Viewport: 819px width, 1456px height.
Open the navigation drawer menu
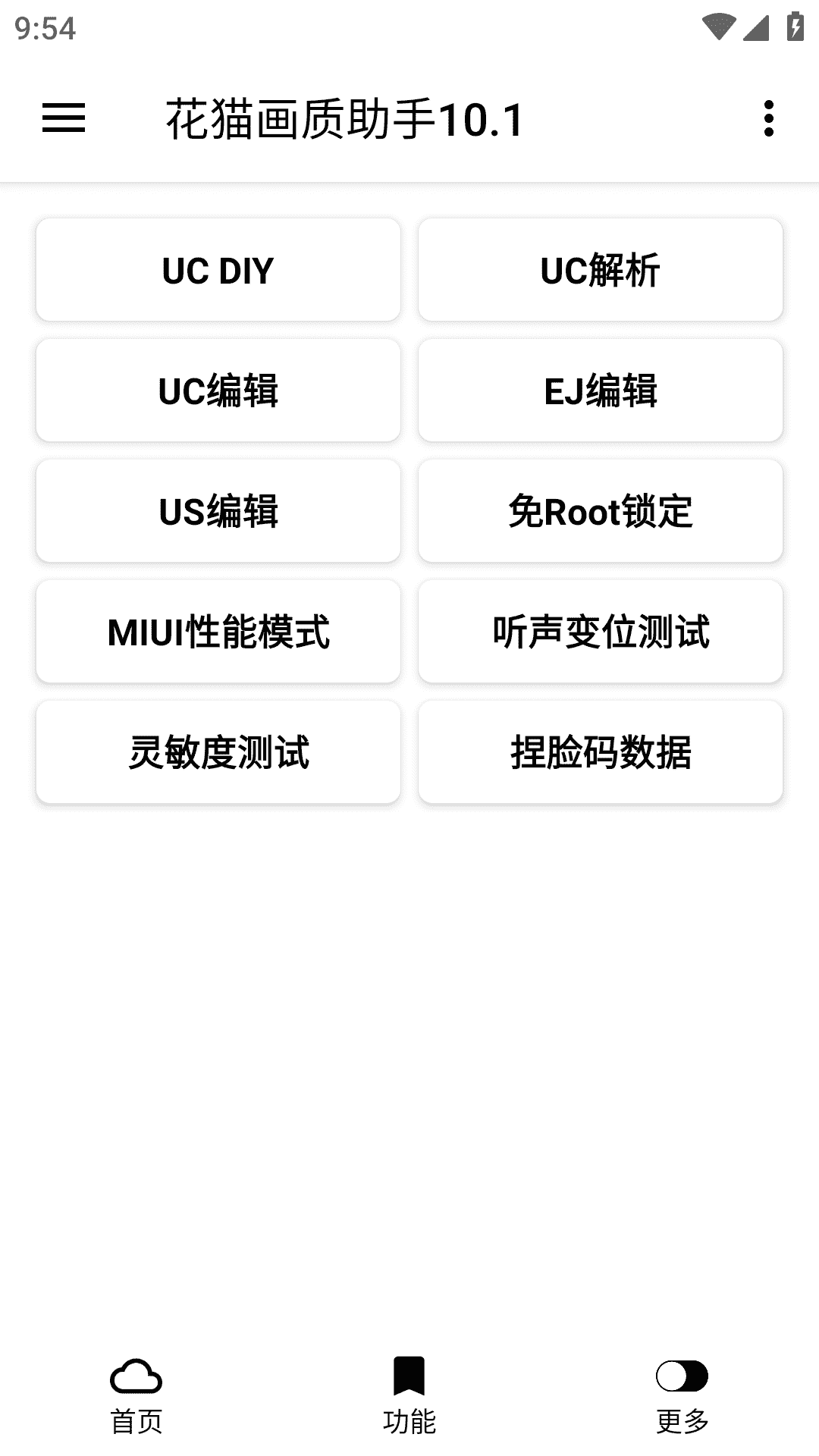click(64, 118)
